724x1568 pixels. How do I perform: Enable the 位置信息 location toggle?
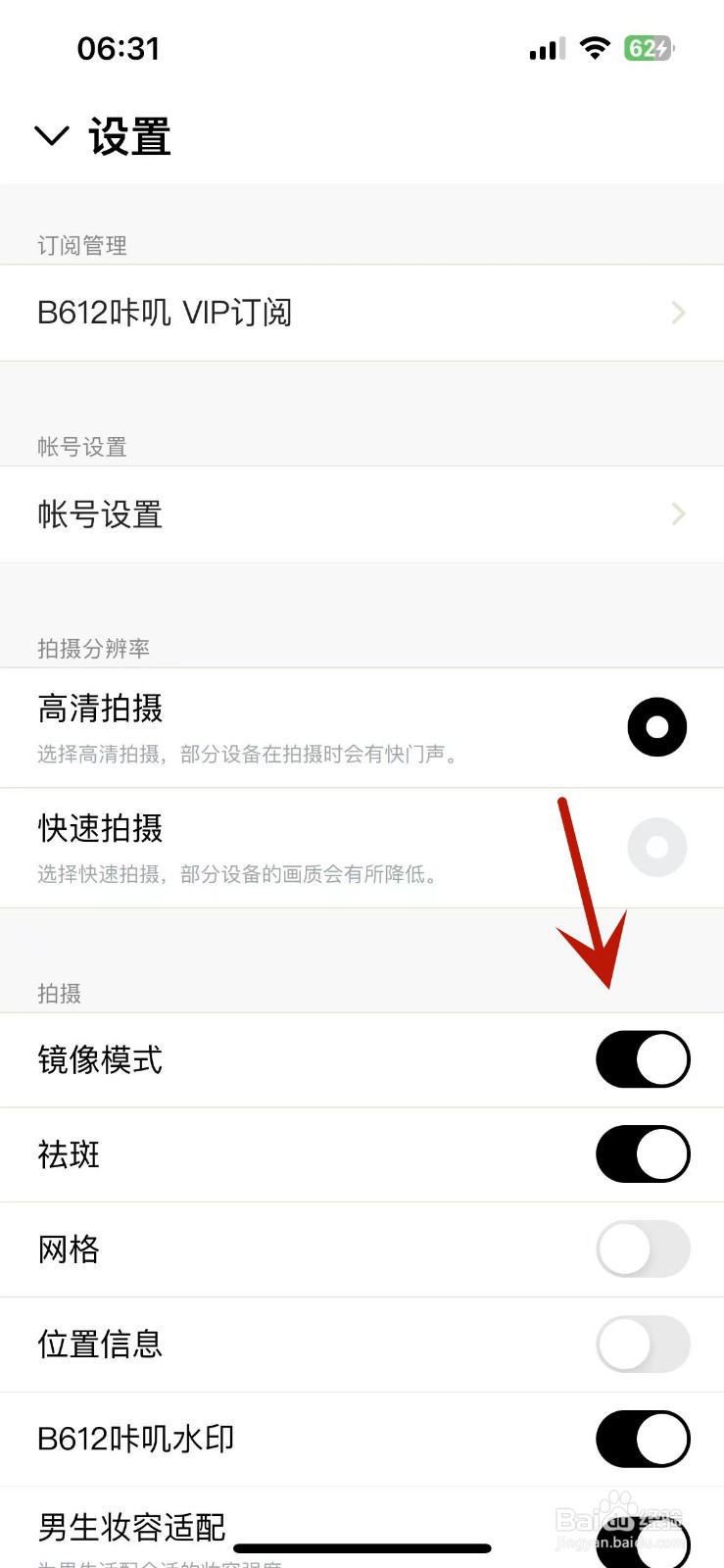point(643,1344)
